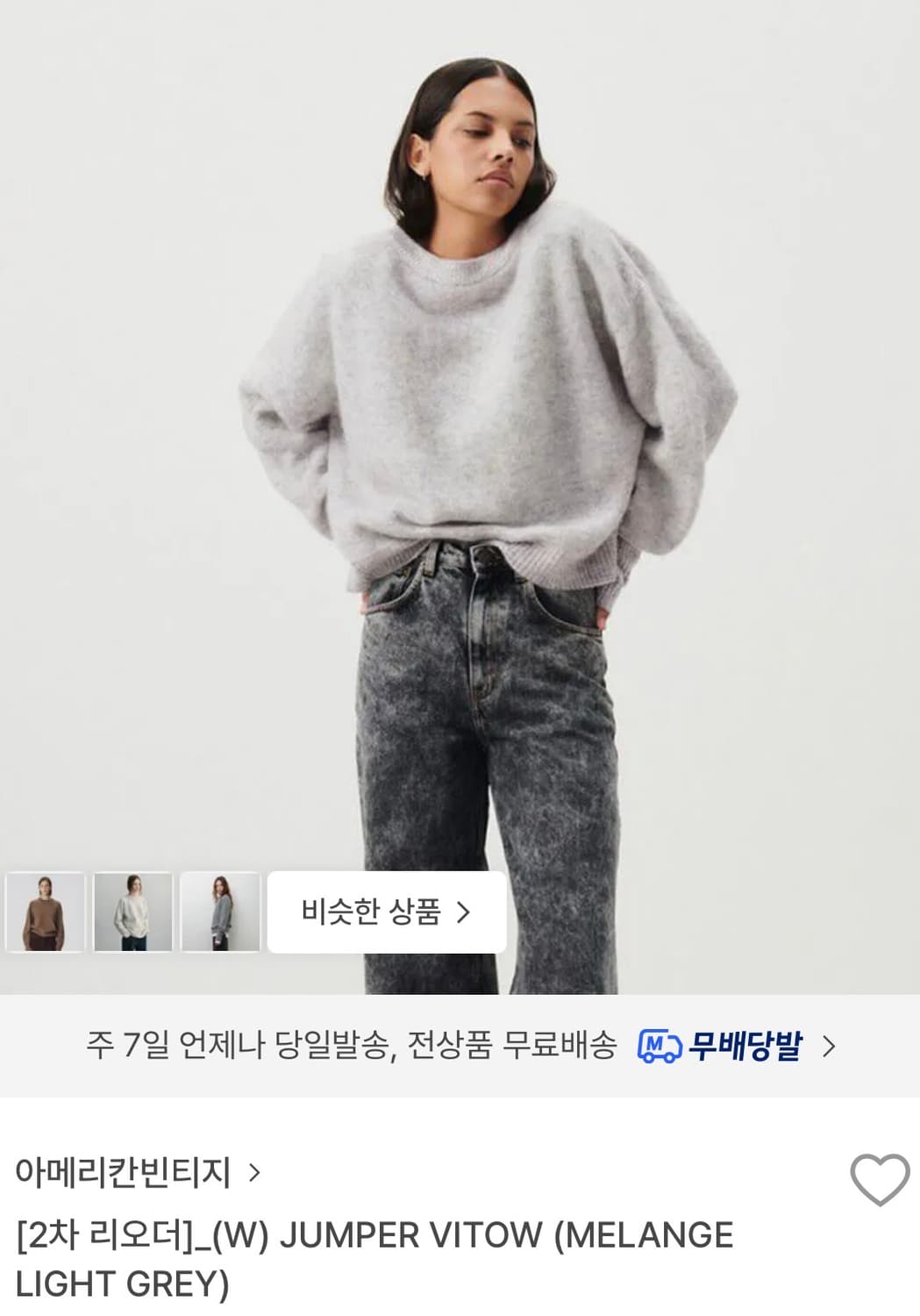The width and height of the screenshot is (920, 1316).
Task: Select the white sweater thumbnail
Action: tap(133, 912)
